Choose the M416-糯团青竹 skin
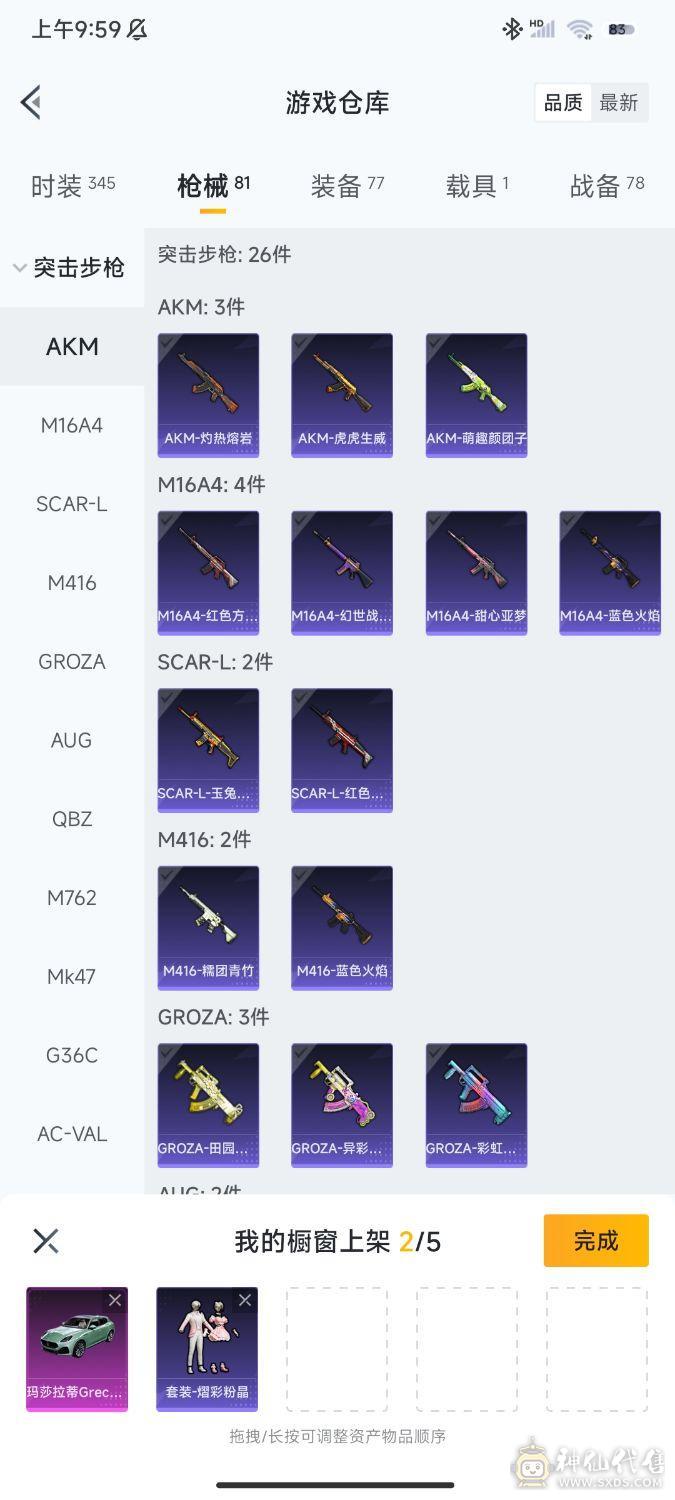This screenshot has height=1500, width=675. 208,928
